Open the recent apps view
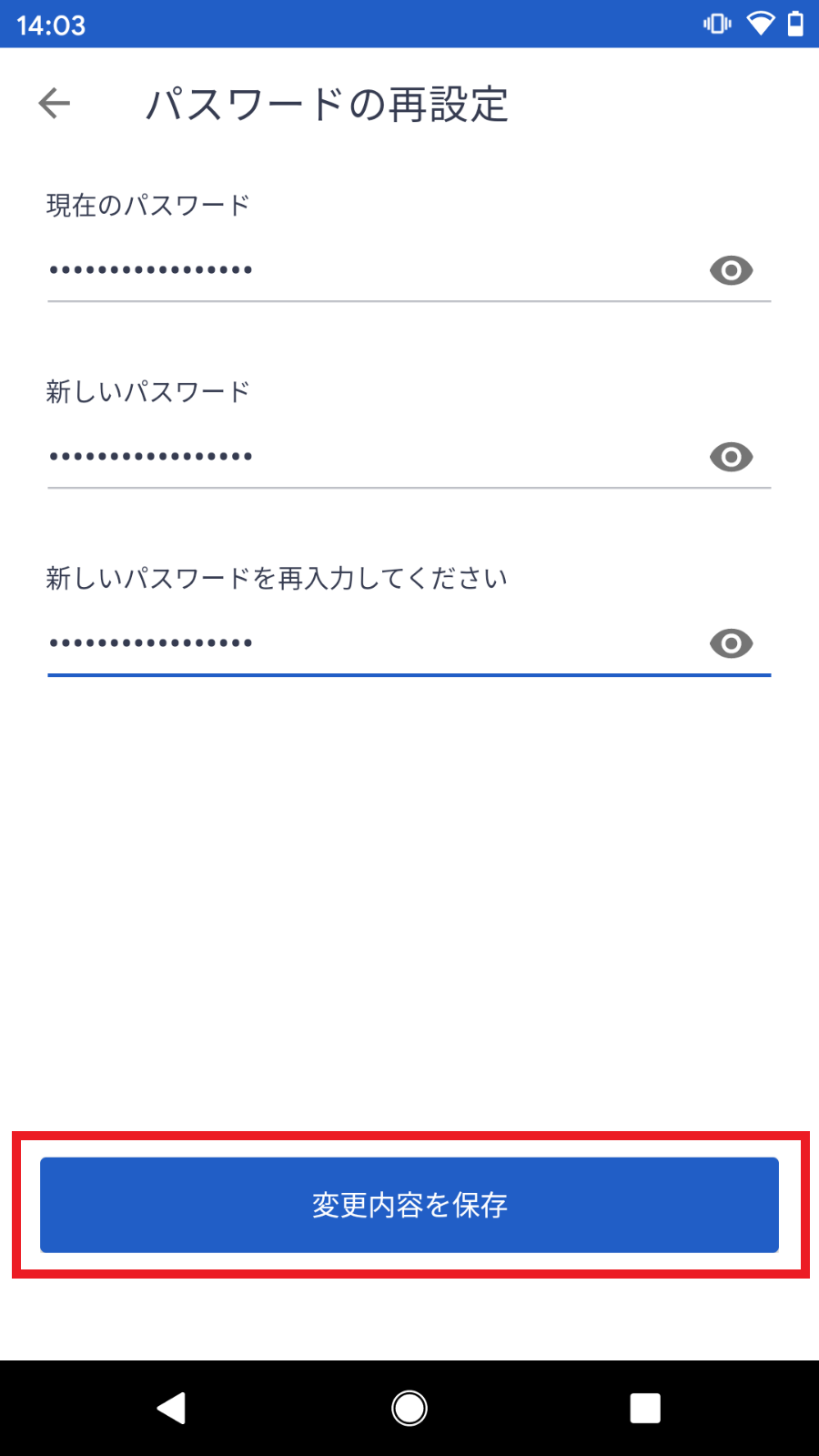This screenshot has width=819, height=1456. 645,1408
